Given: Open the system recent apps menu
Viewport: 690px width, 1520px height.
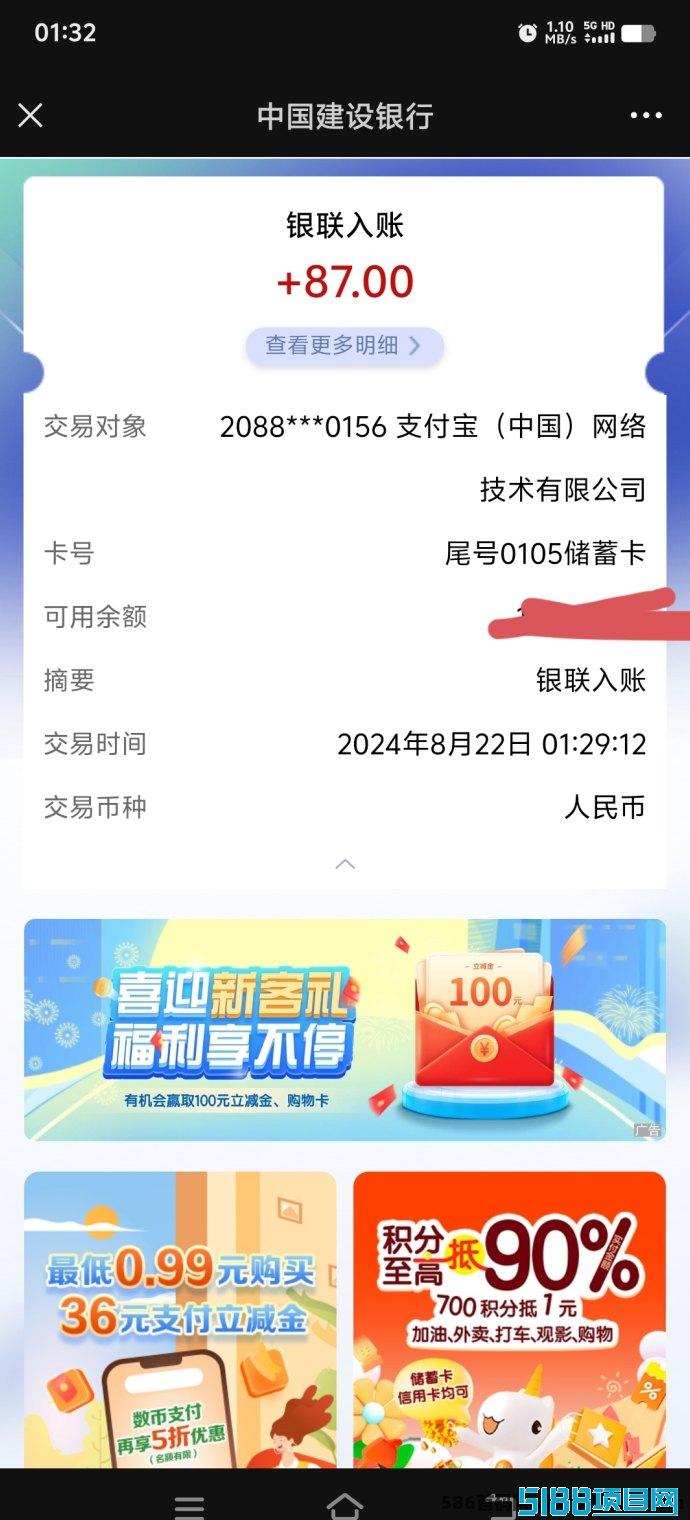Looking at the screenshot, I should (189, 1503).
